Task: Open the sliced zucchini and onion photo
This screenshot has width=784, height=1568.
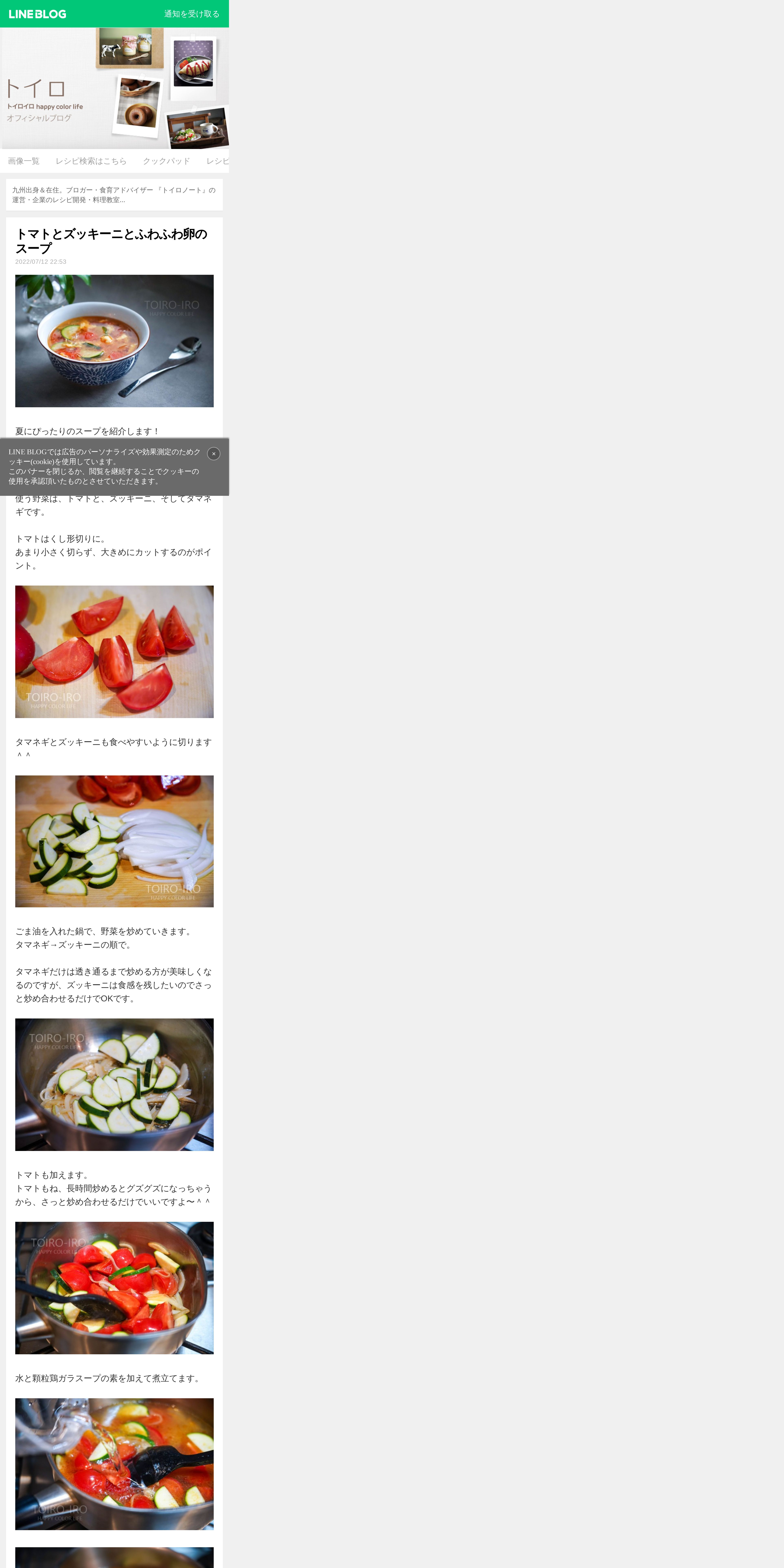Action: pos(114,841)
